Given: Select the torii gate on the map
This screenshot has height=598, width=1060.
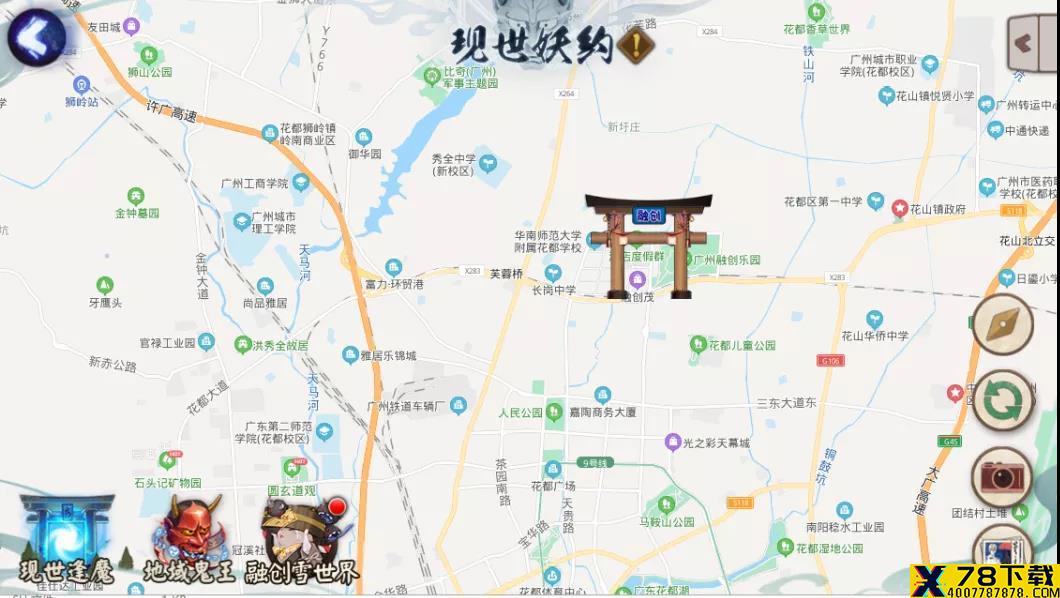Looking at the screenshot, I should click(650, 246).
